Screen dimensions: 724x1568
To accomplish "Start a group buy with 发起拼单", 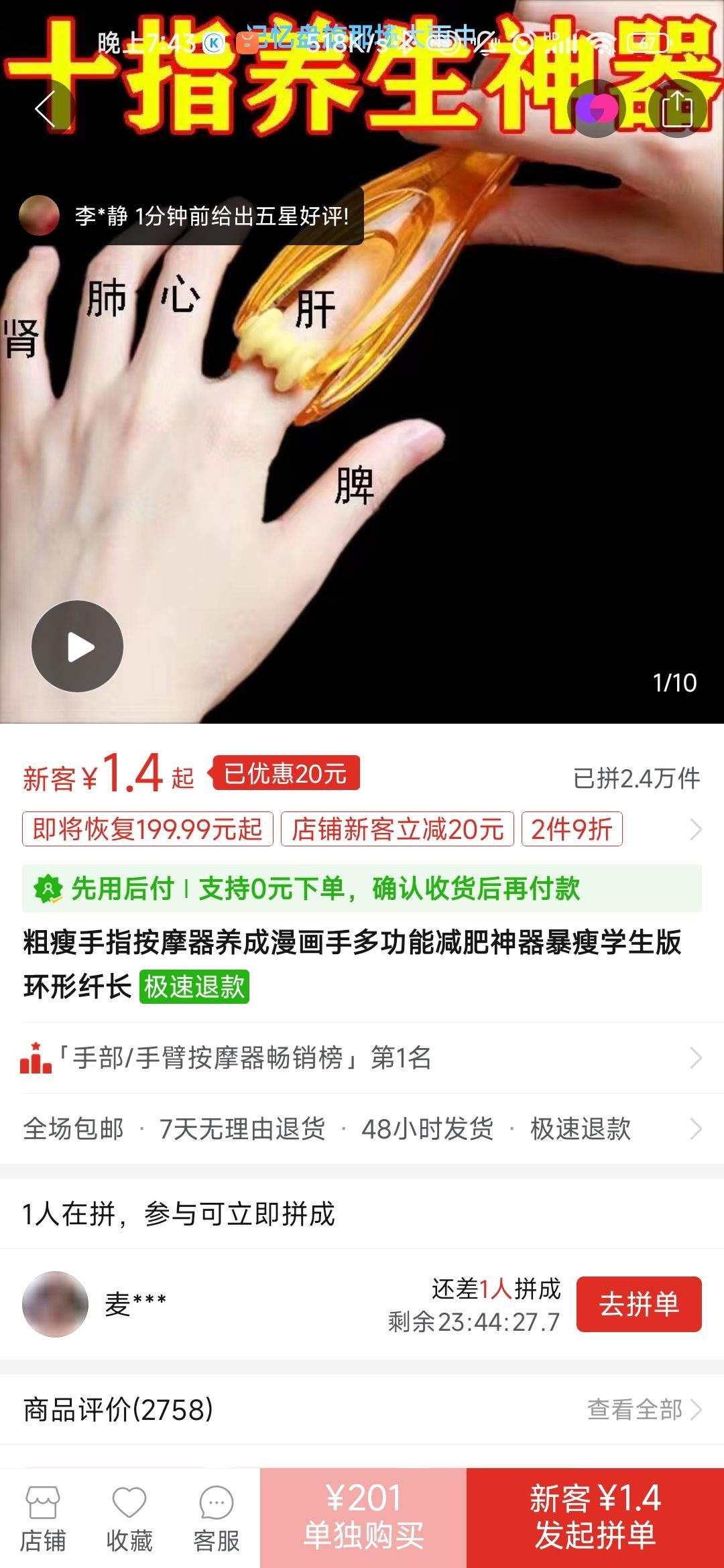I will [x=595, y=1518].
